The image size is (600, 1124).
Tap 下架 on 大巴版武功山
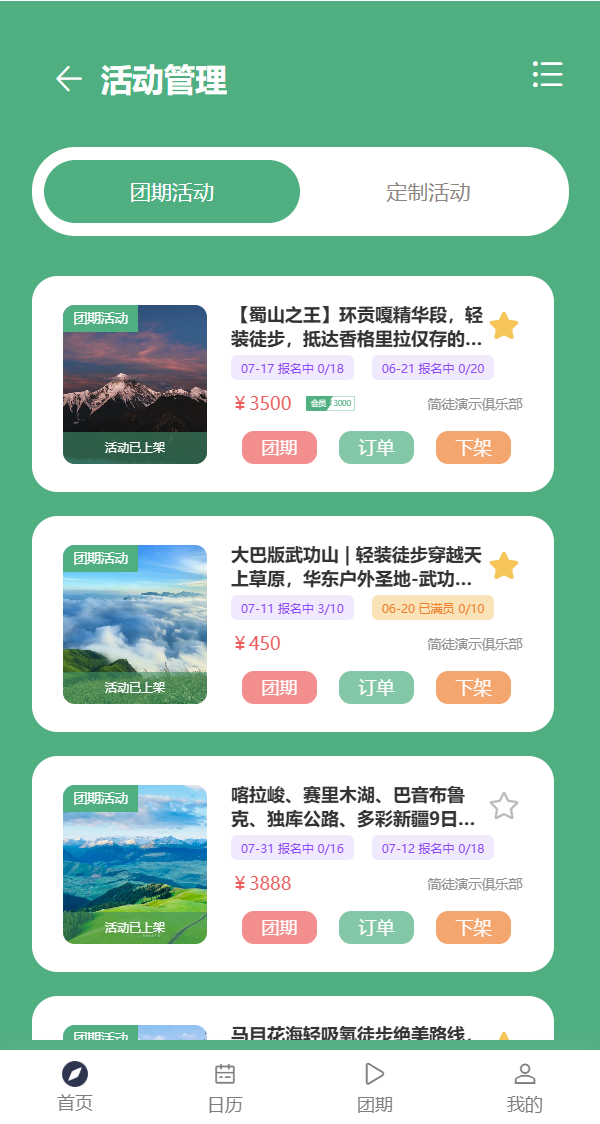[473, 688]
